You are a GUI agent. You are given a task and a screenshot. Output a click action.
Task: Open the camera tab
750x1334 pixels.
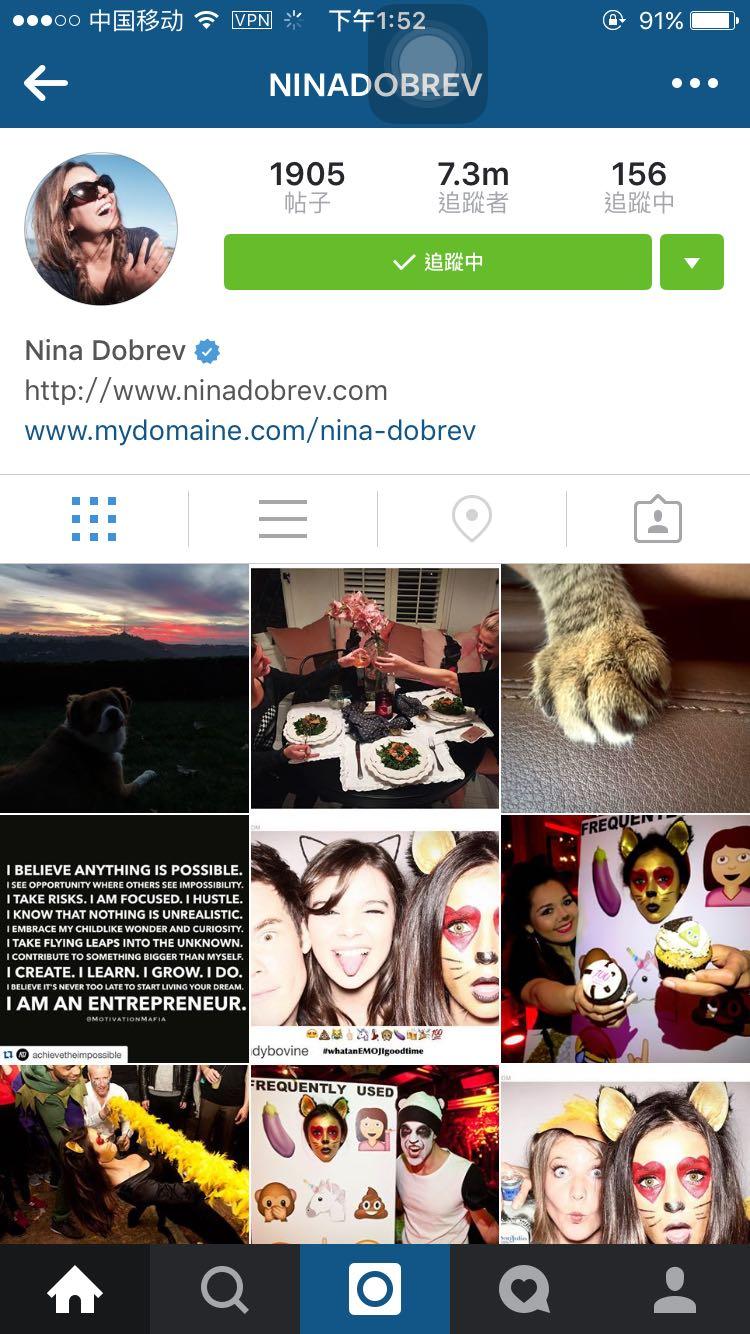pos(375,1290)
